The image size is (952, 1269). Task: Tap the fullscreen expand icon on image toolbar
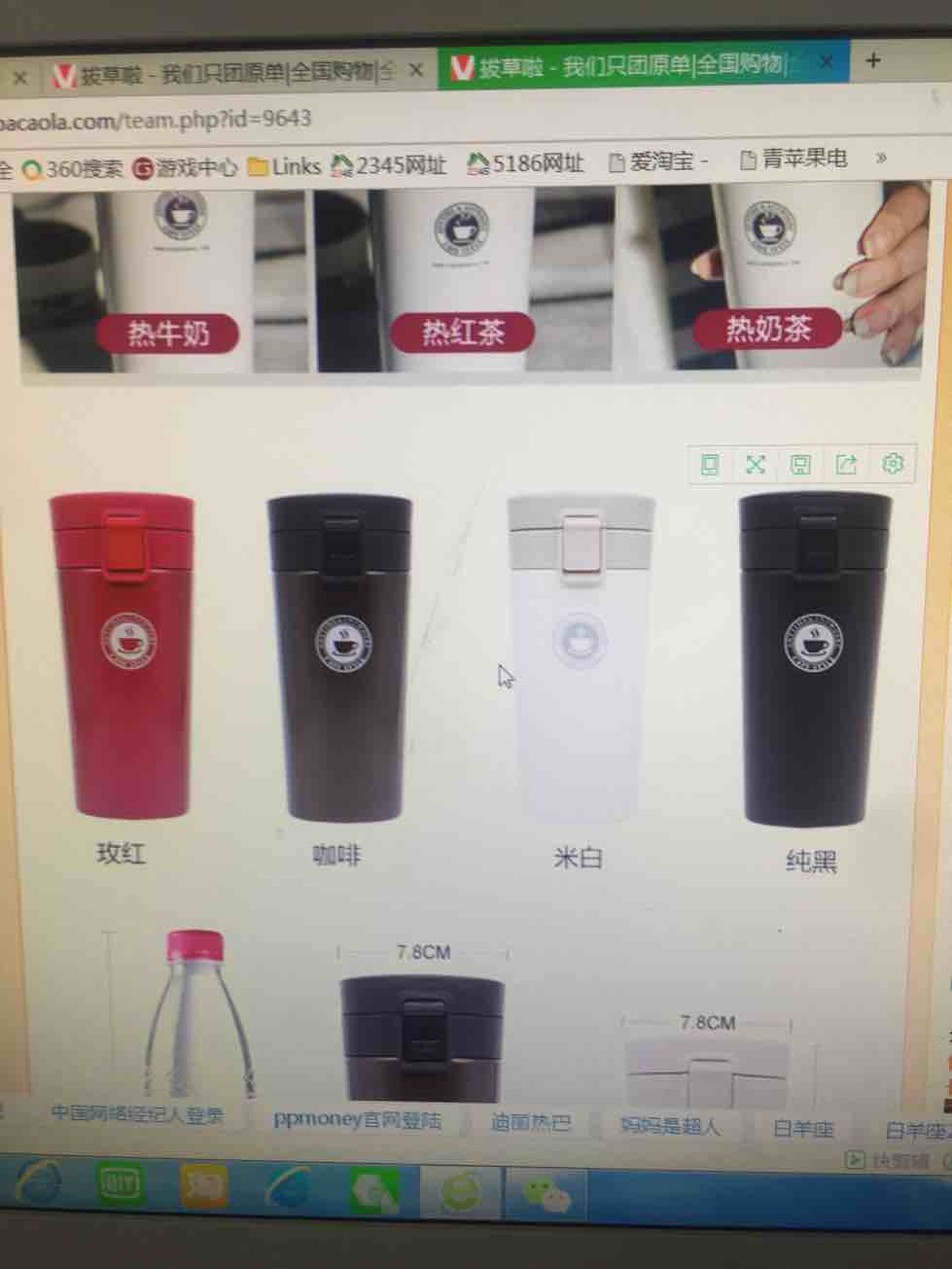756,465
